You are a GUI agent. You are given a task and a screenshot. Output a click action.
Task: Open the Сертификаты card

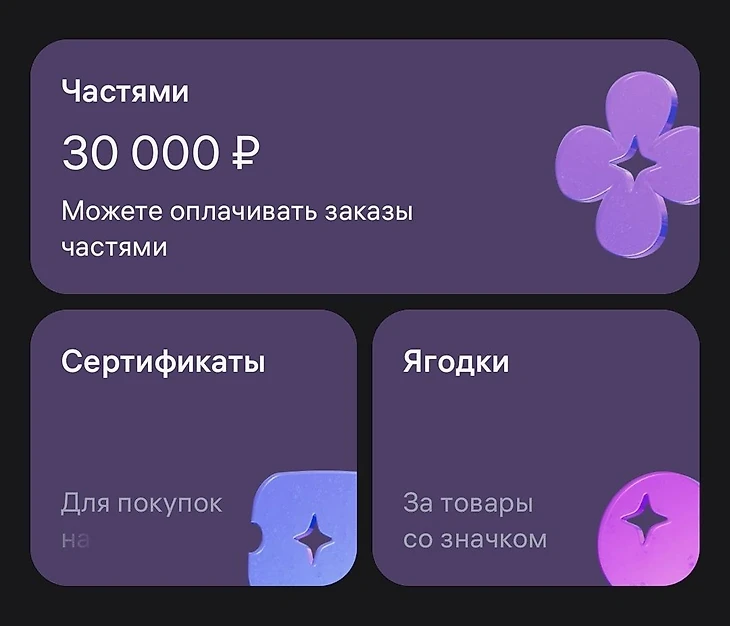(x=193, y=447)
